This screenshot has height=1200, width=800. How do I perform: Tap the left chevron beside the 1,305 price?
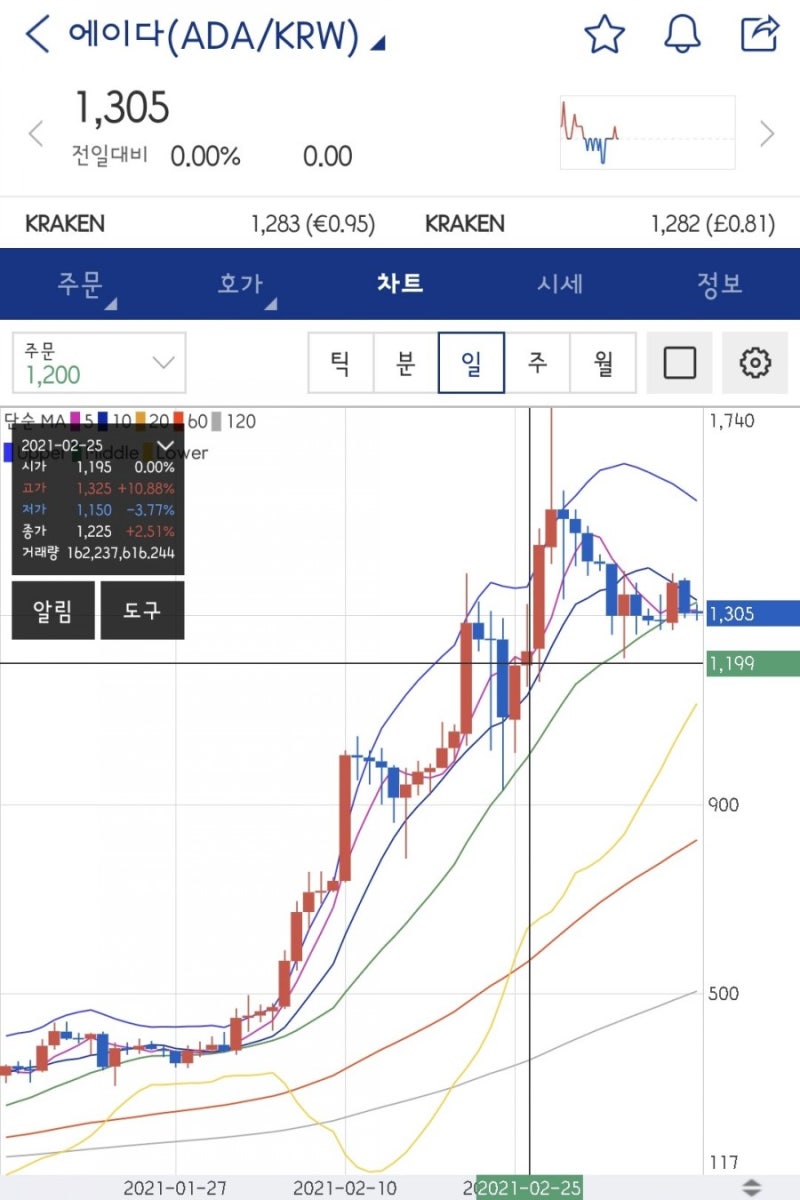(x=35, y=133)
